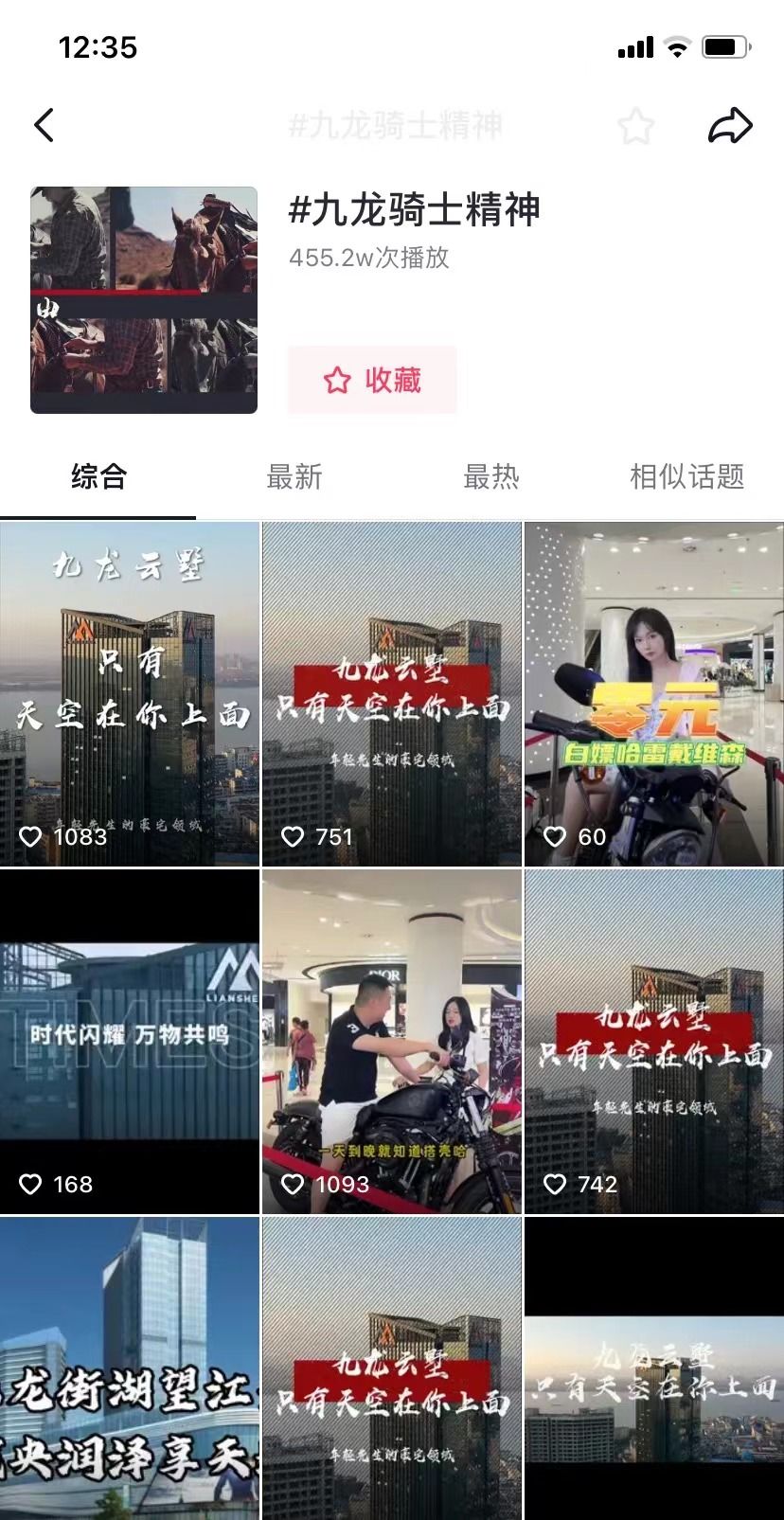Share this topic using the arrow icon

730,126
